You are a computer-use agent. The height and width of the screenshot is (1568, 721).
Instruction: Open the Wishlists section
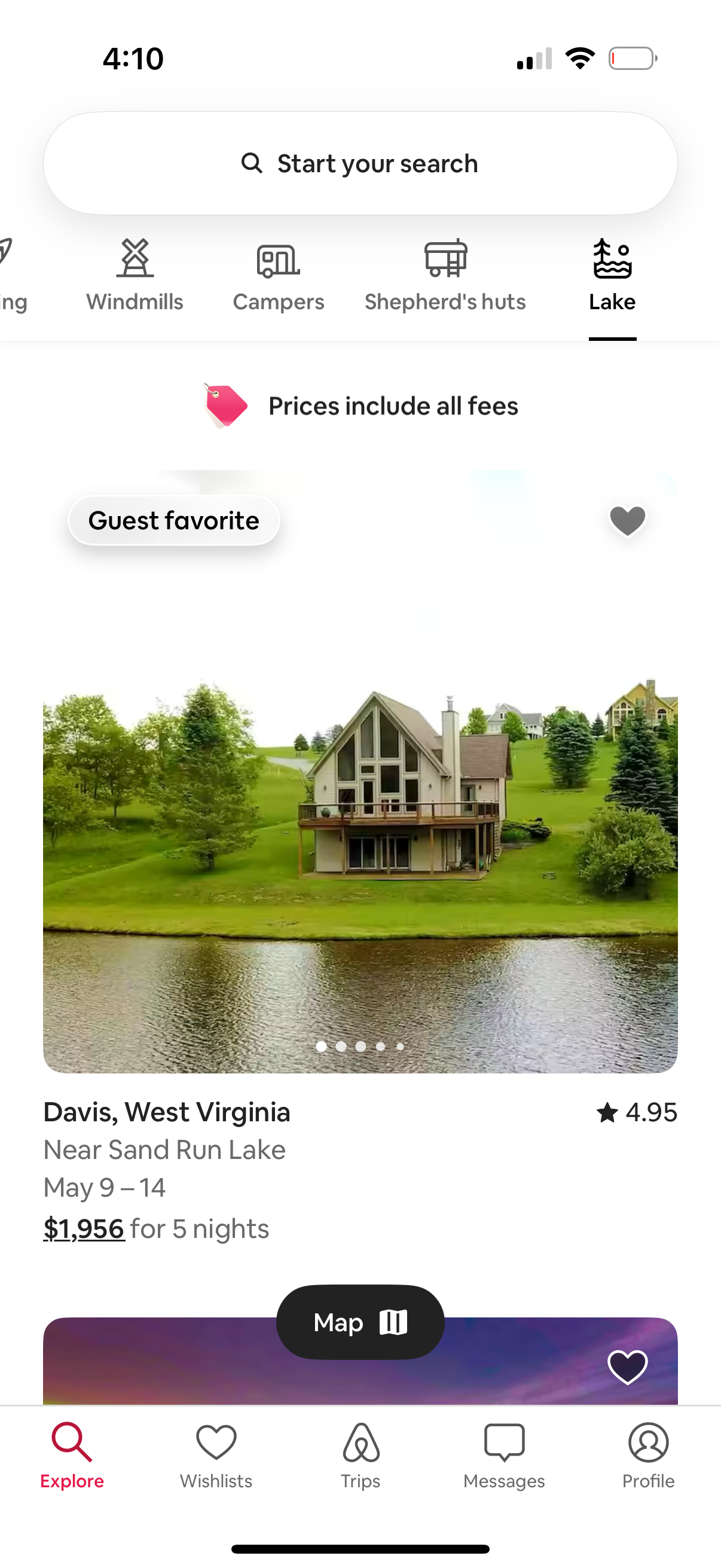(216, 1458)
